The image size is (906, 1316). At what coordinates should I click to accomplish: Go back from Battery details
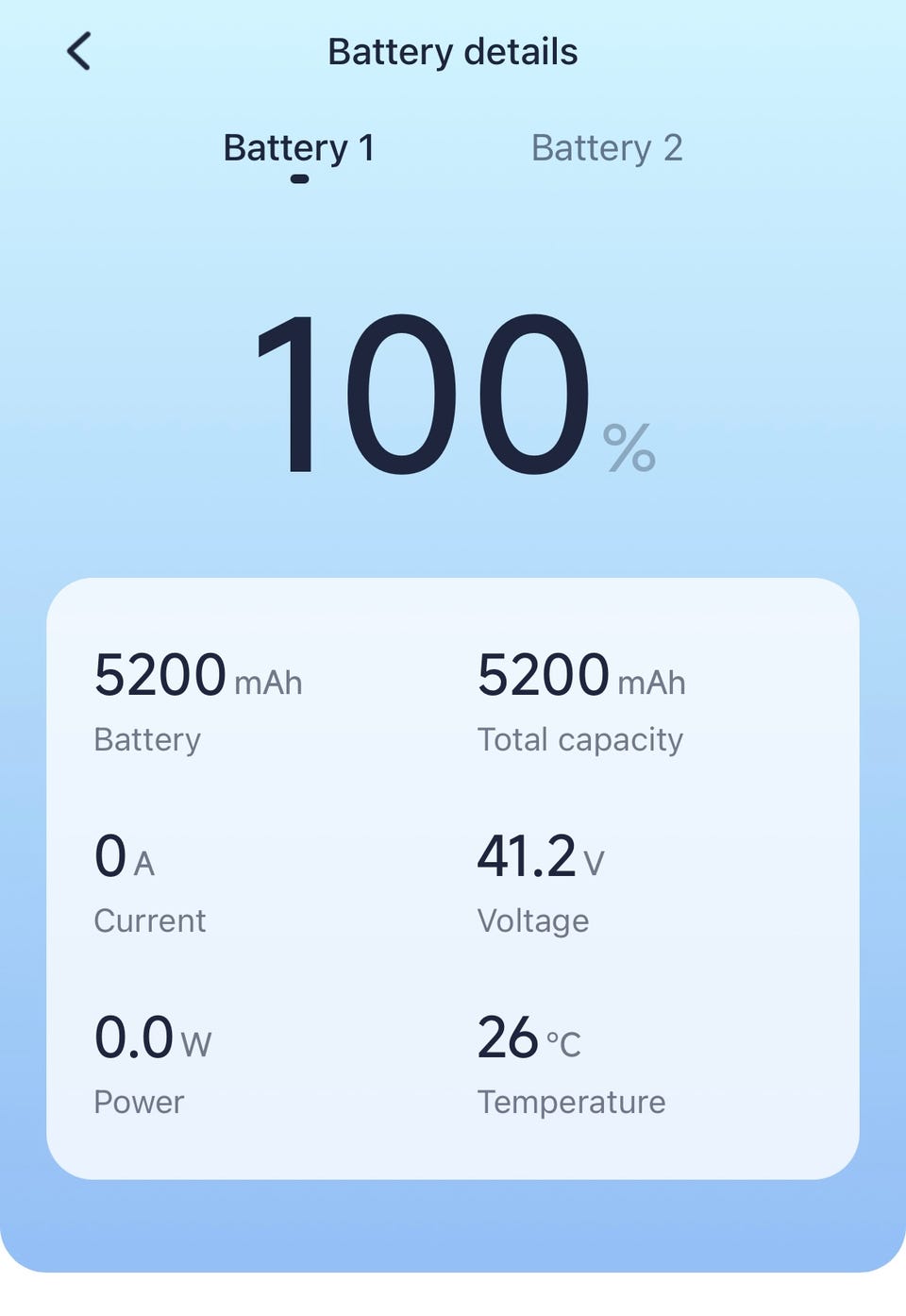click(79, 51)
